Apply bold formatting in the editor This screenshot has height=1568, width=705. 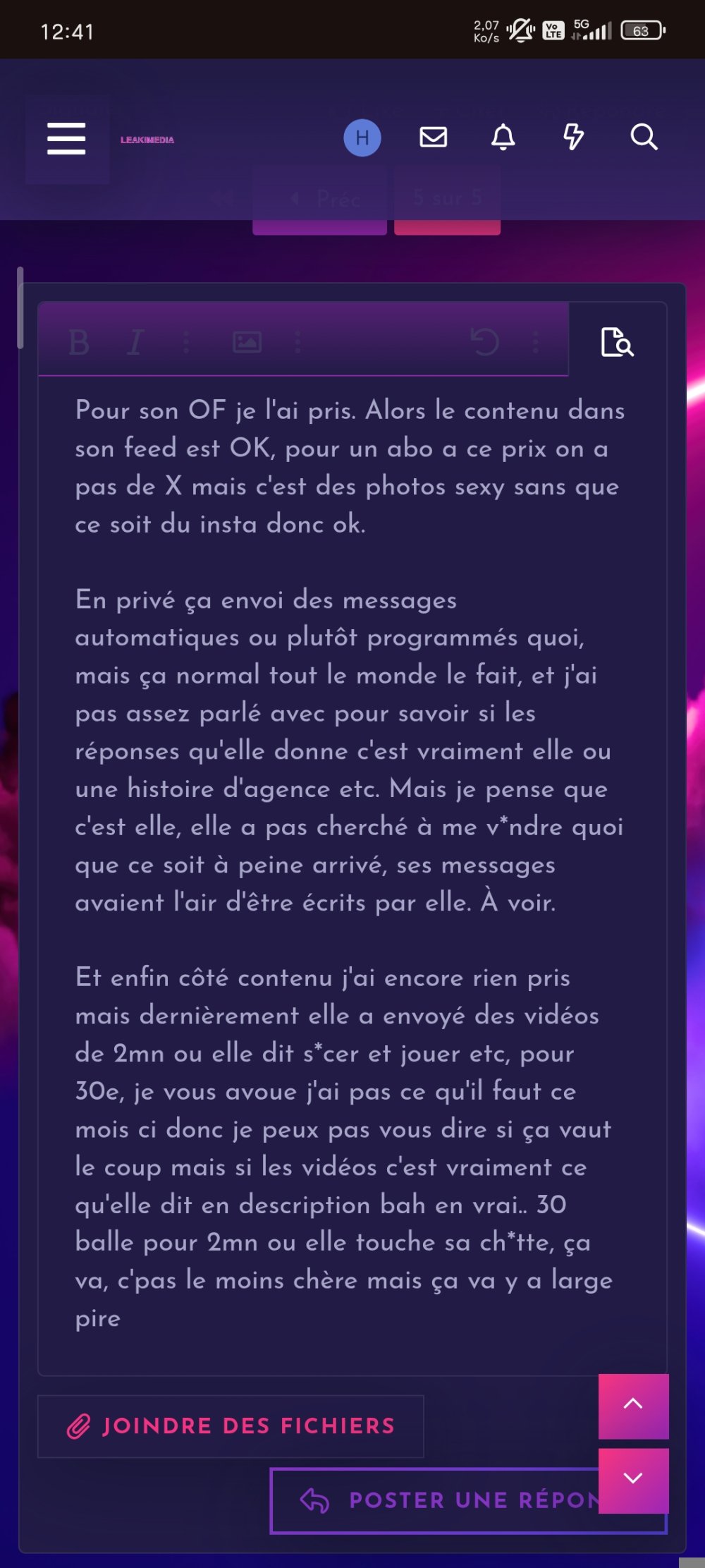[79, 343]
